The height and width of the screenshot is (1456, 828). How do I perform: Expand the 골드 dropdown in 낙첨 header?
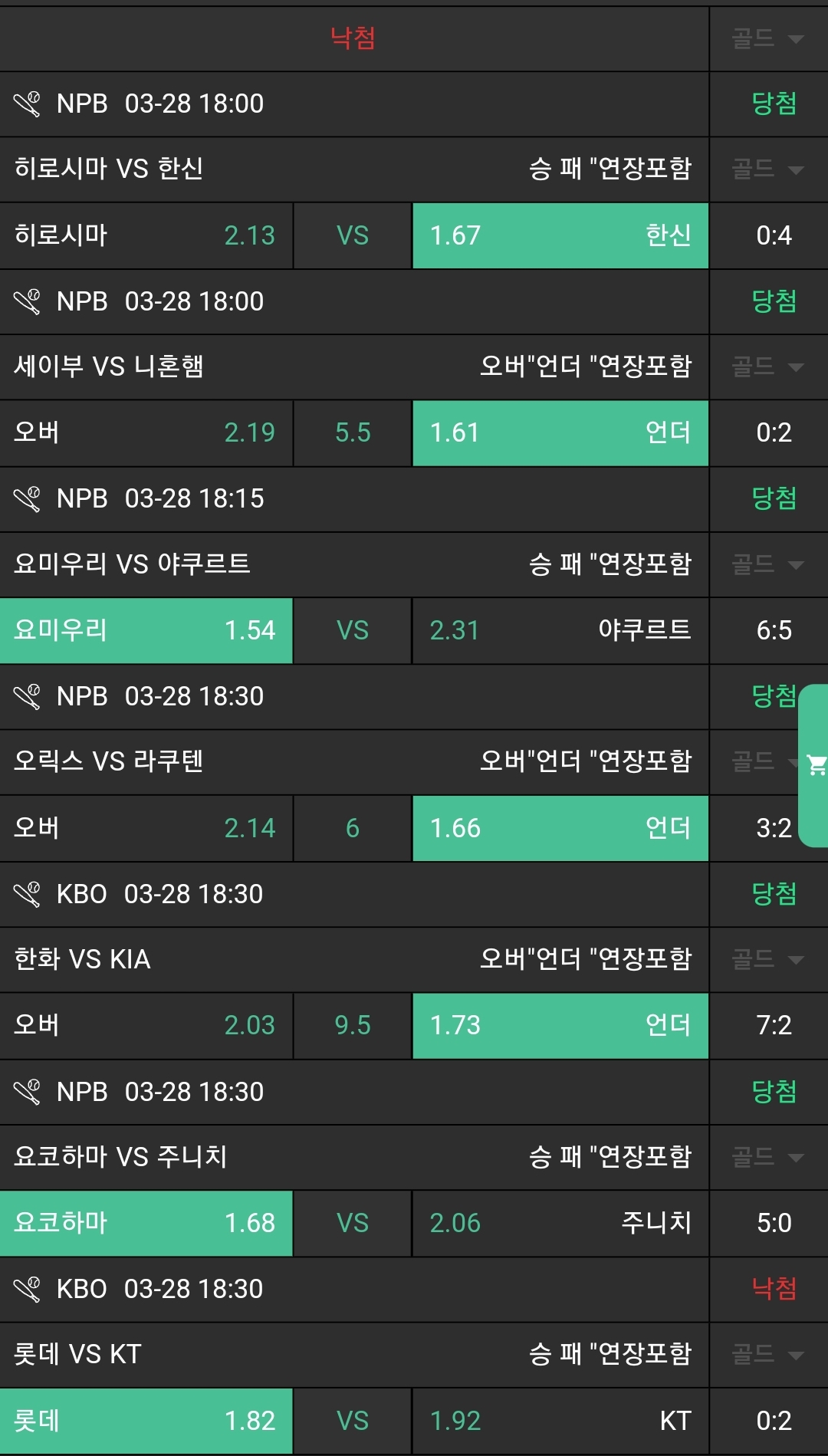tap(767, 38)
